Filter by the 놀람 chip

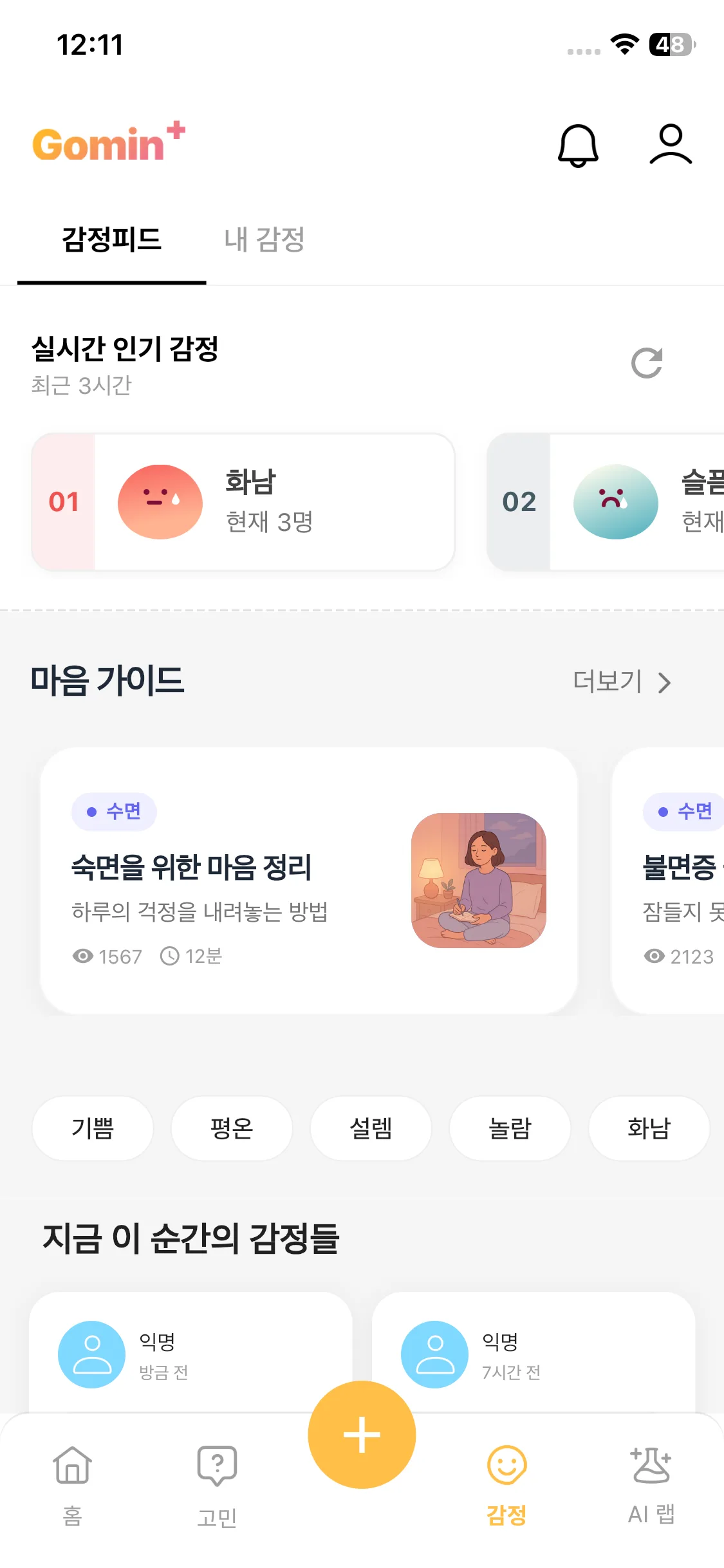point(510,1128)
